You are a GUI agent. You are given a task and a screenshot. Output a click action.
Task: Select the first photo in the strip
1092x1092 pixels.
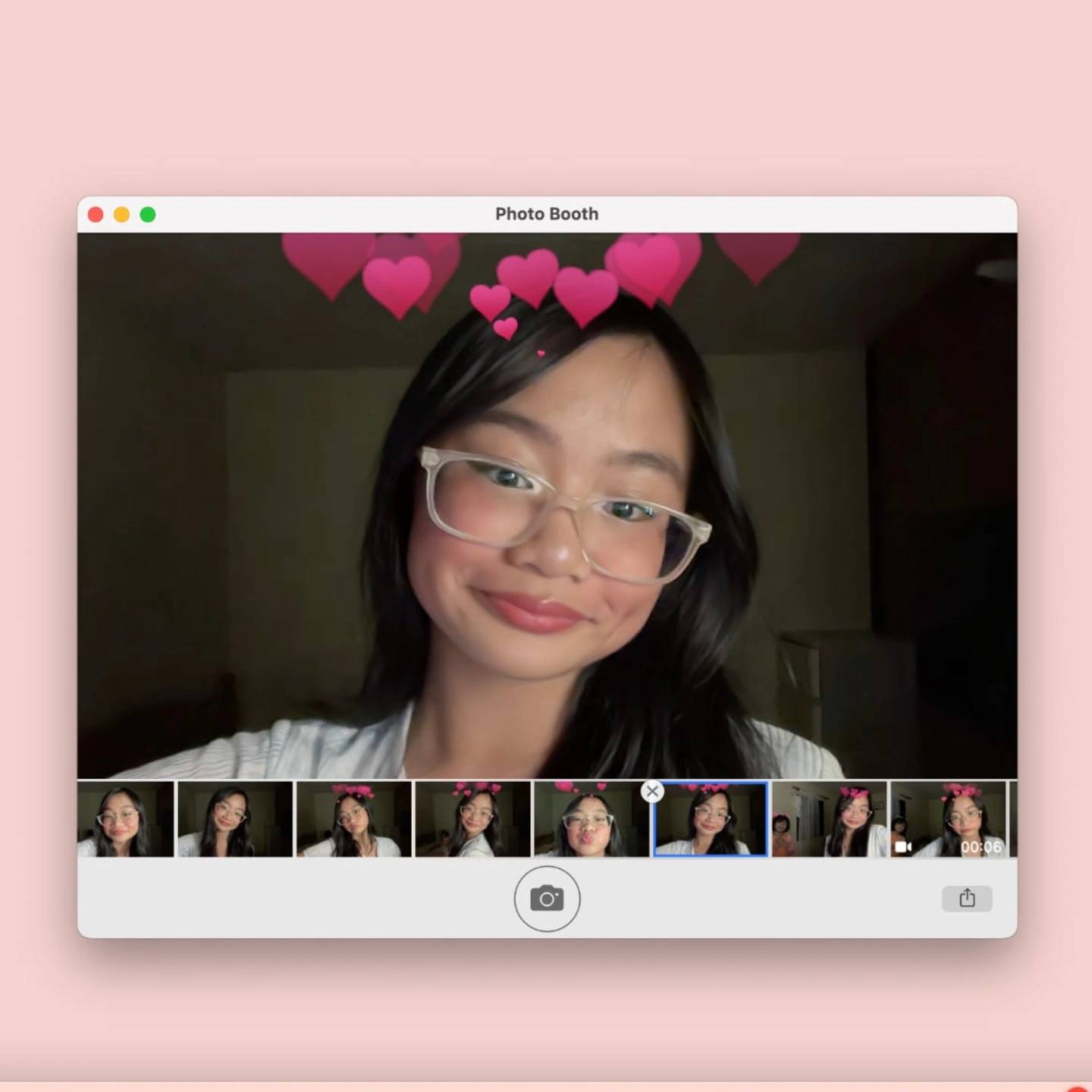point(125,820)
